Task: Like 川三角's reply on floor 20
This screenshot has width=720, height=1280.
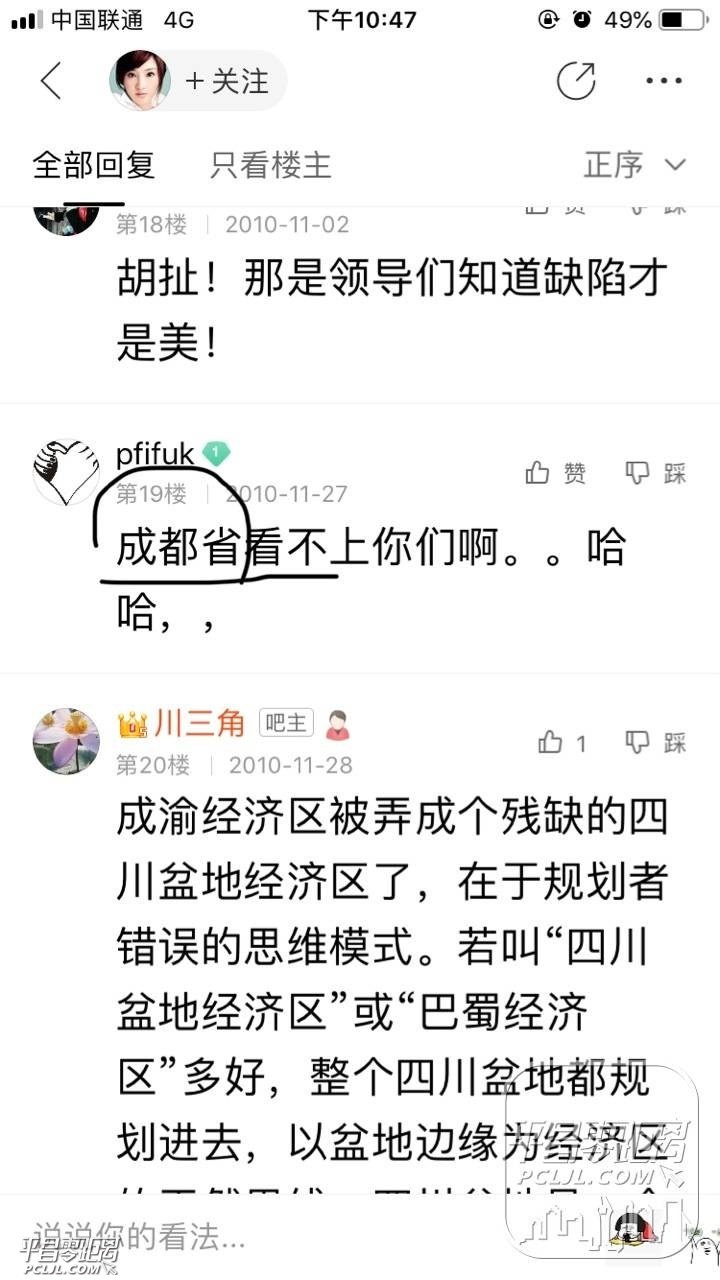Action: [x=562, y=742]
